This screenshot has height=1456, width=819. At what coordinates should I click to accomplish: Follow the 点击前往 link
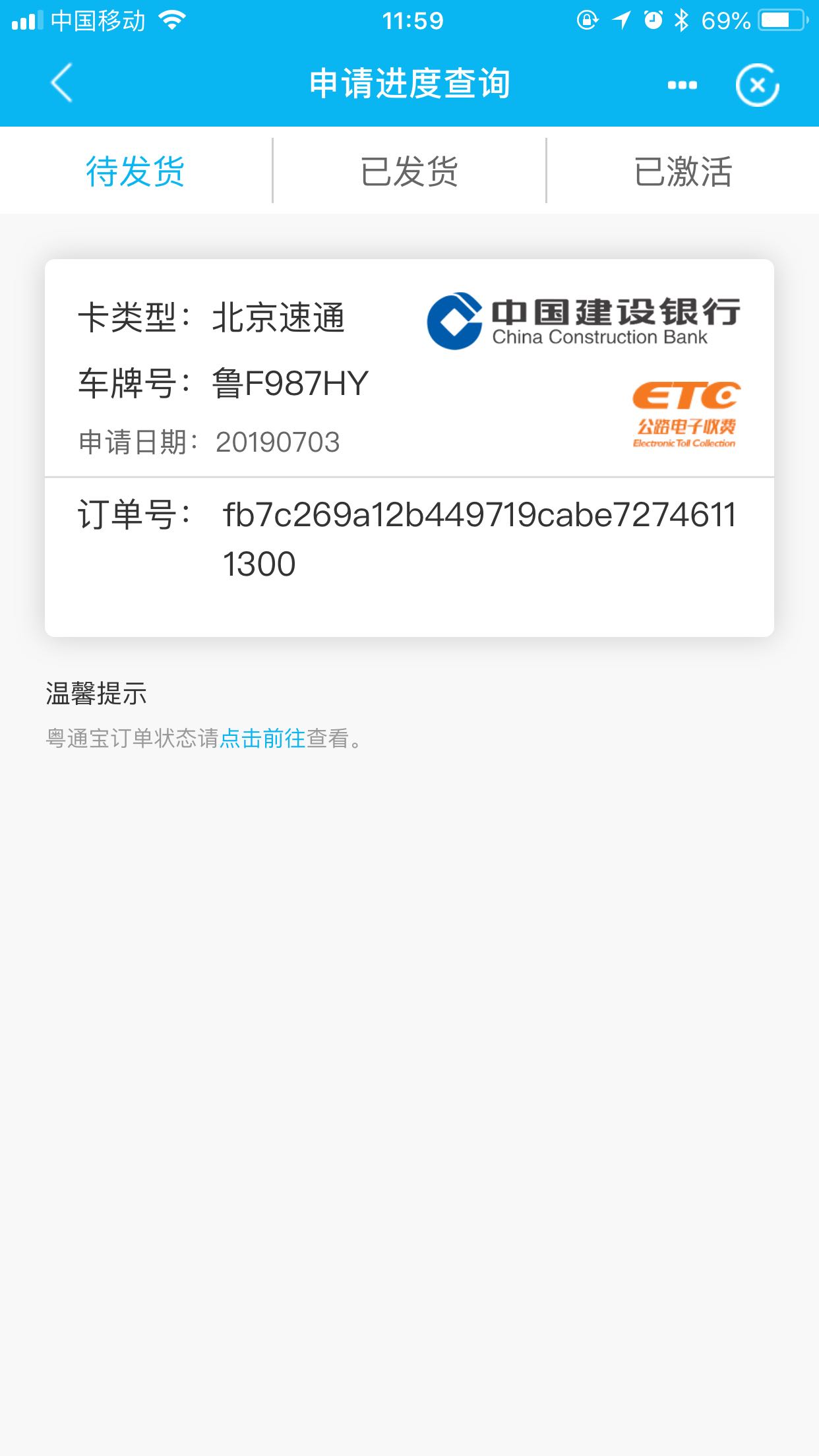pyautogui.click(x=262, y=739)
